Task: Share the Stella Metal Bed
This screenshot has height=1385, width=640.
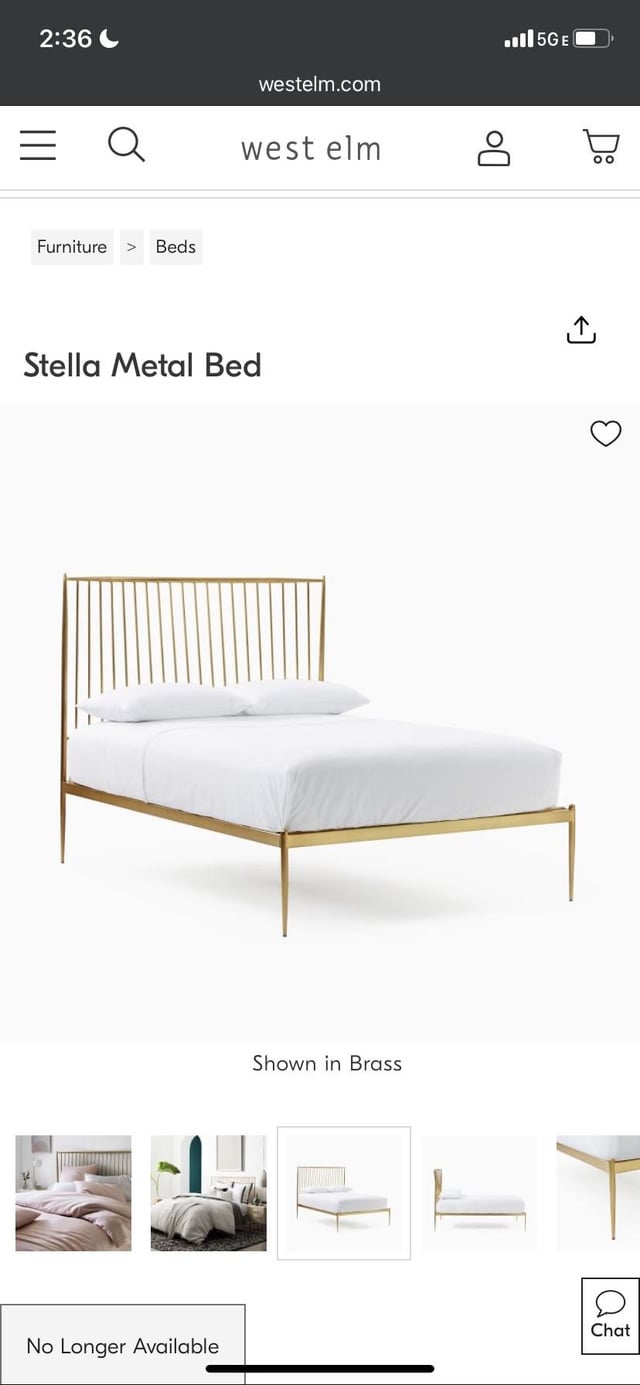Action: coord(581,329)
